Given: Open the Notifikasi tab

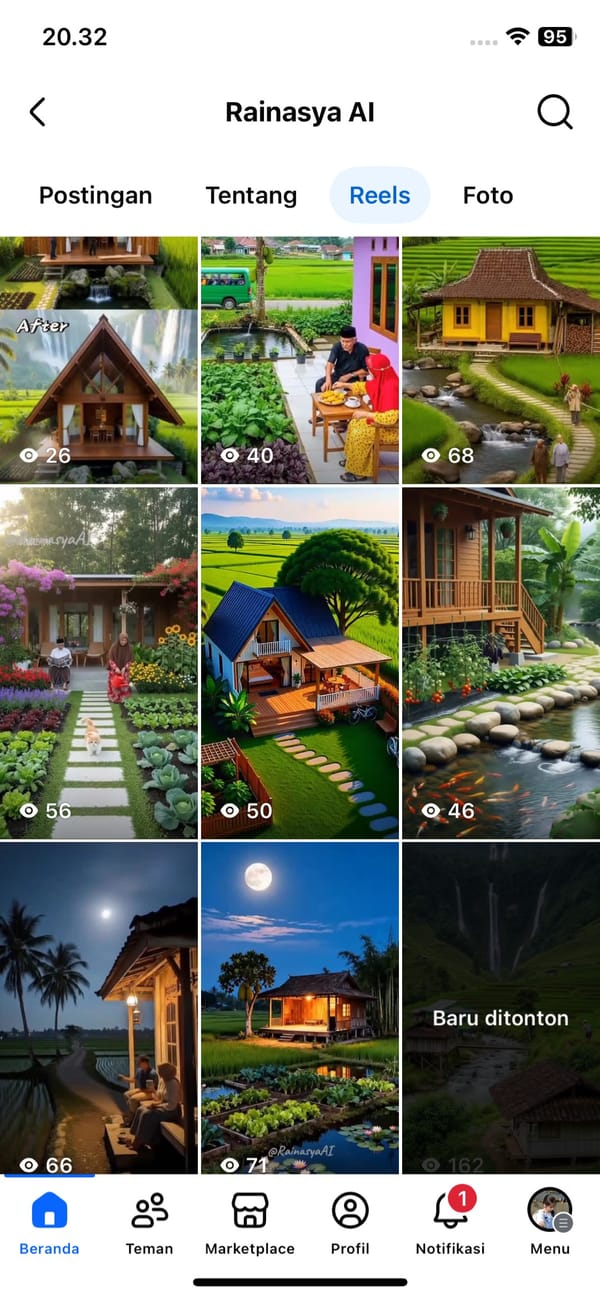Looking at the screenshot, I should click(x=450, y=1221).
